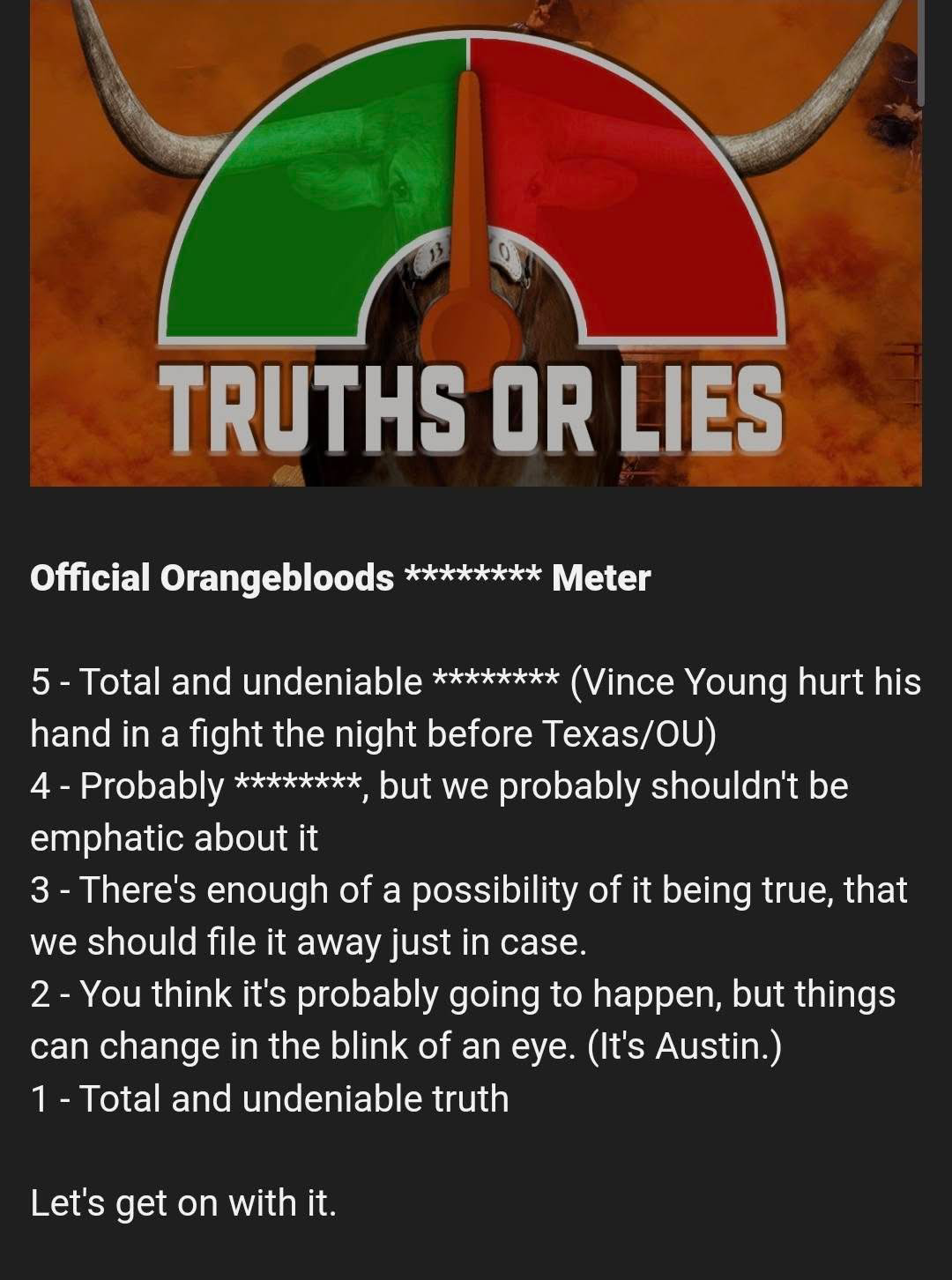Open the Truths or Lies banner image
This screenshot has height=1280, width=952.
click(x=476, y=242)
